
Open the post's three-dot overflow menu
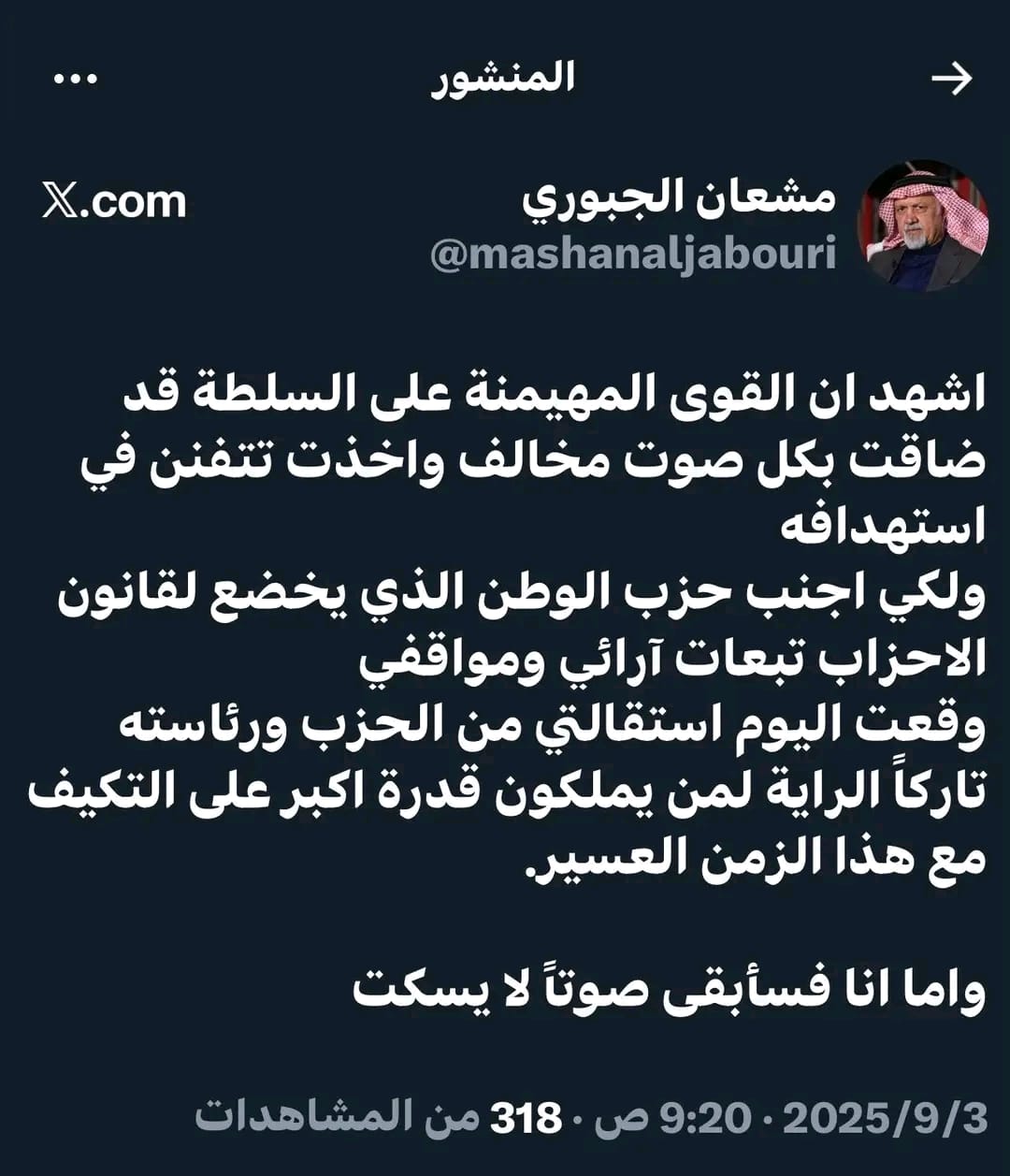click(x=76, y=80)
